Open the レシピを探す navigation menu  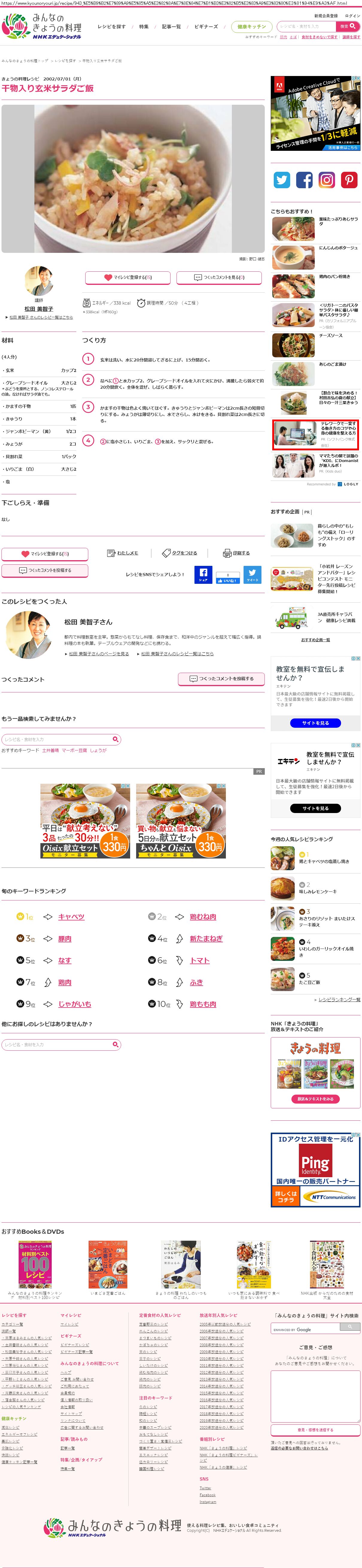112,27
